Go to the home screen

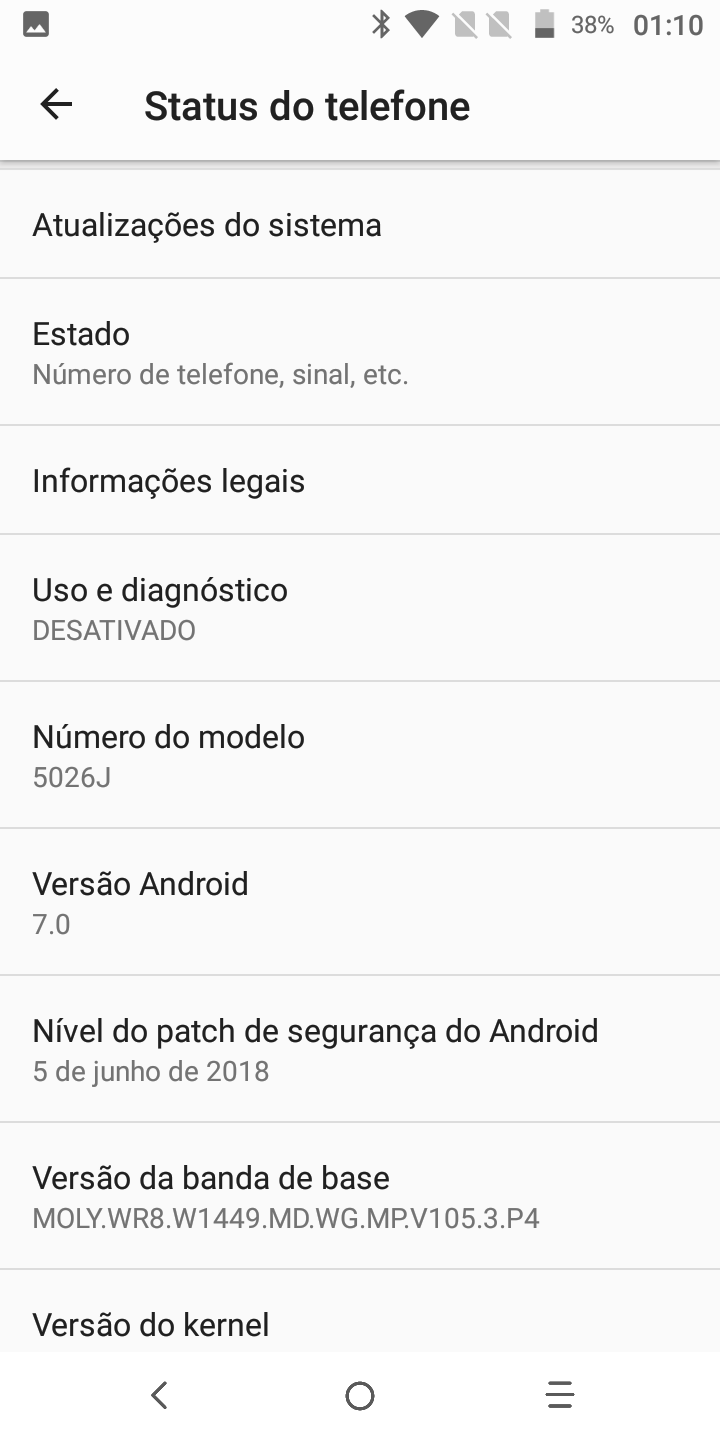(360, 1395)
